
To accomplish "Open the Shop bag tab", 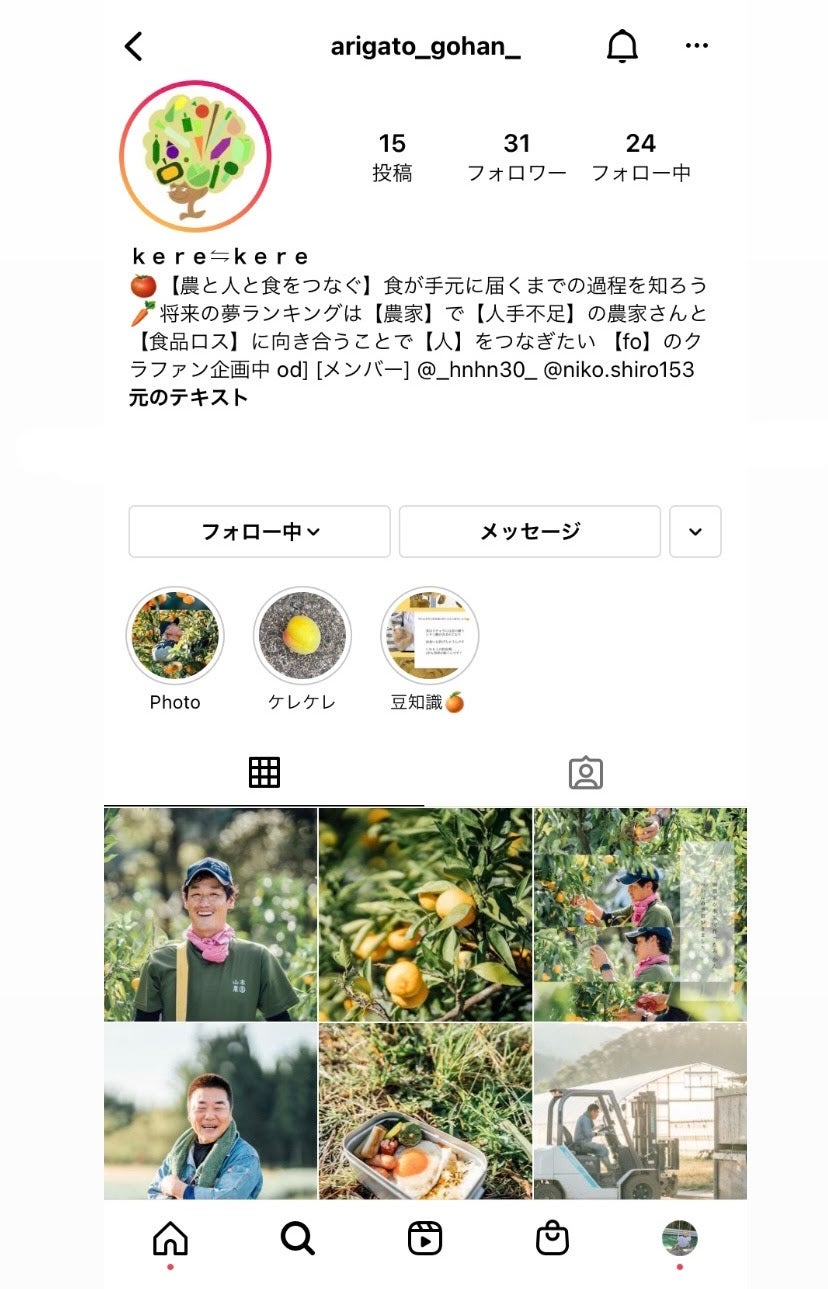I will point(552,1239).
